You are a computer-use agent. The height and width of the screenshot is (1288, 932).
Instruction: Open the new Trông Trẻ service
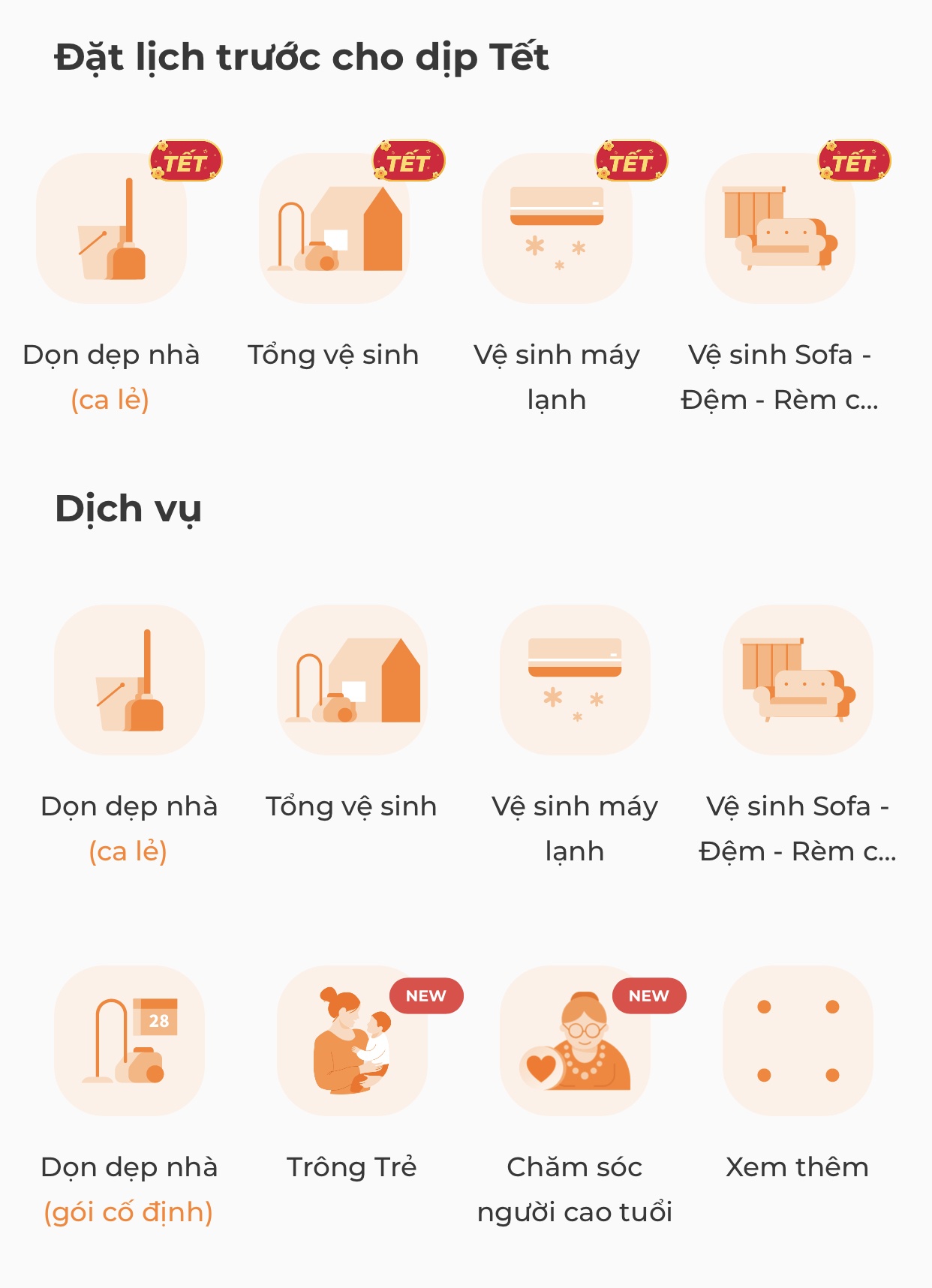pyautogui.click(x=352, y=1040)
